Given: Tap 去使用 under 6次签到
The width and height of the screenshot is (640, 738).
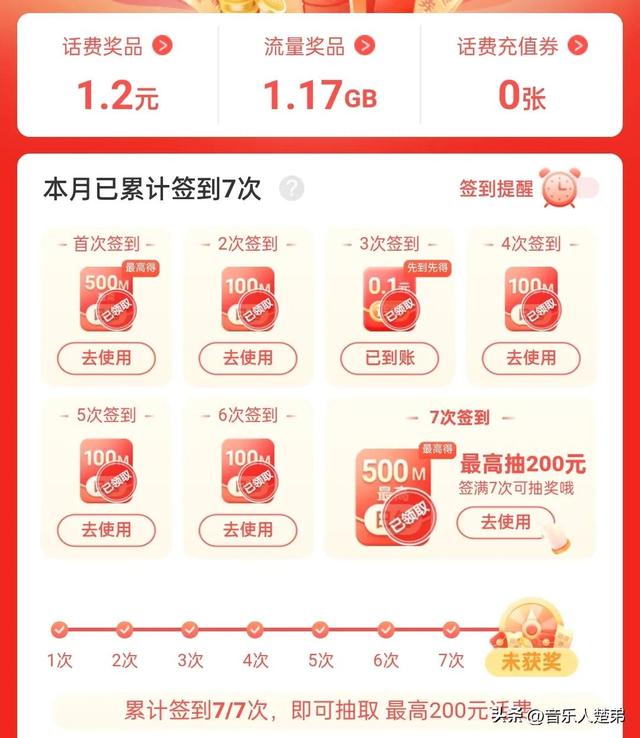Looking at the screenshot, I should pyautogui.click(x=247, y=529).
